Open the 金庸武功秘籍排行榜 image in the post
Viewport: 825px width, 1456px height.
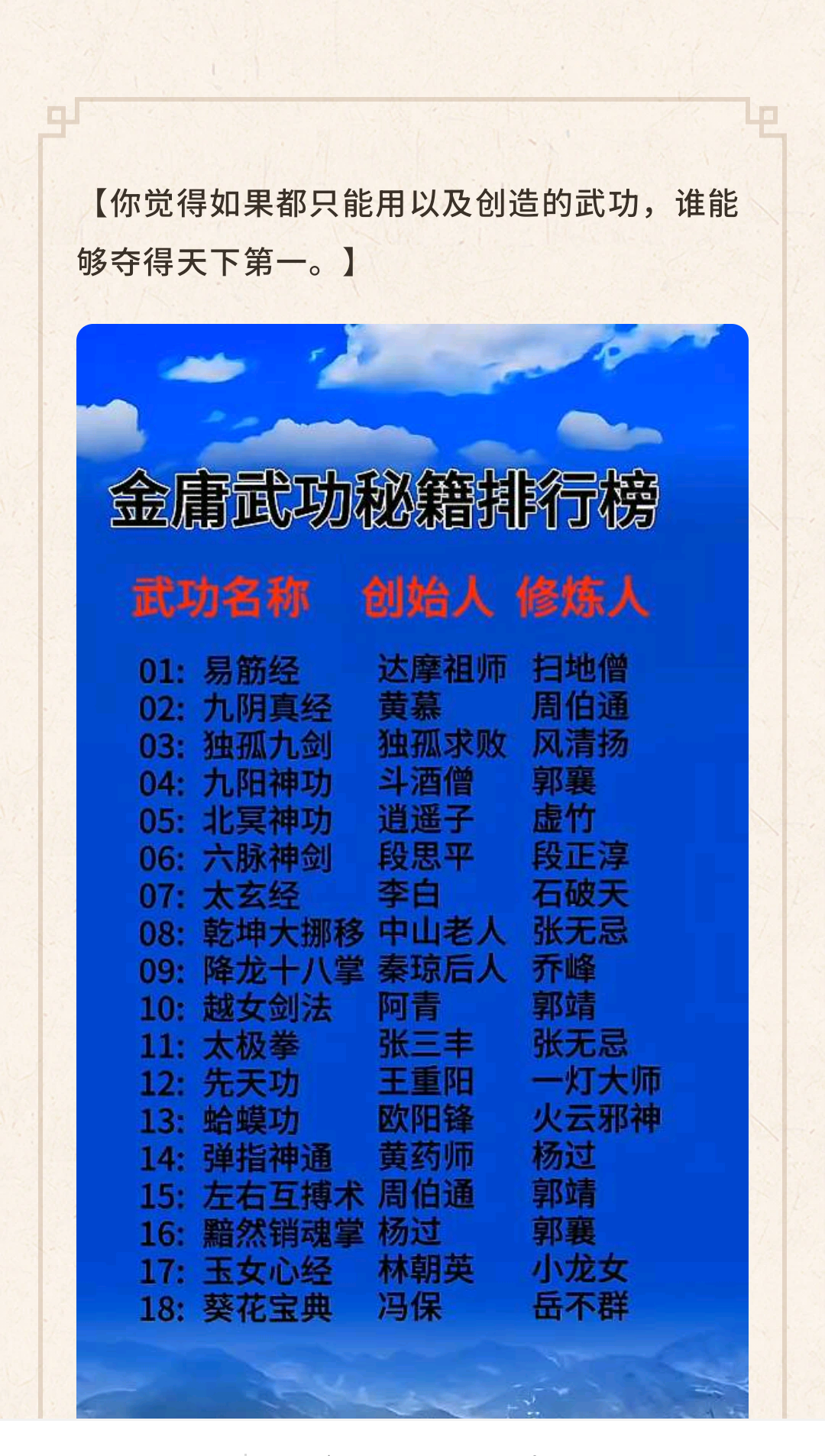[x=412, y=871]
